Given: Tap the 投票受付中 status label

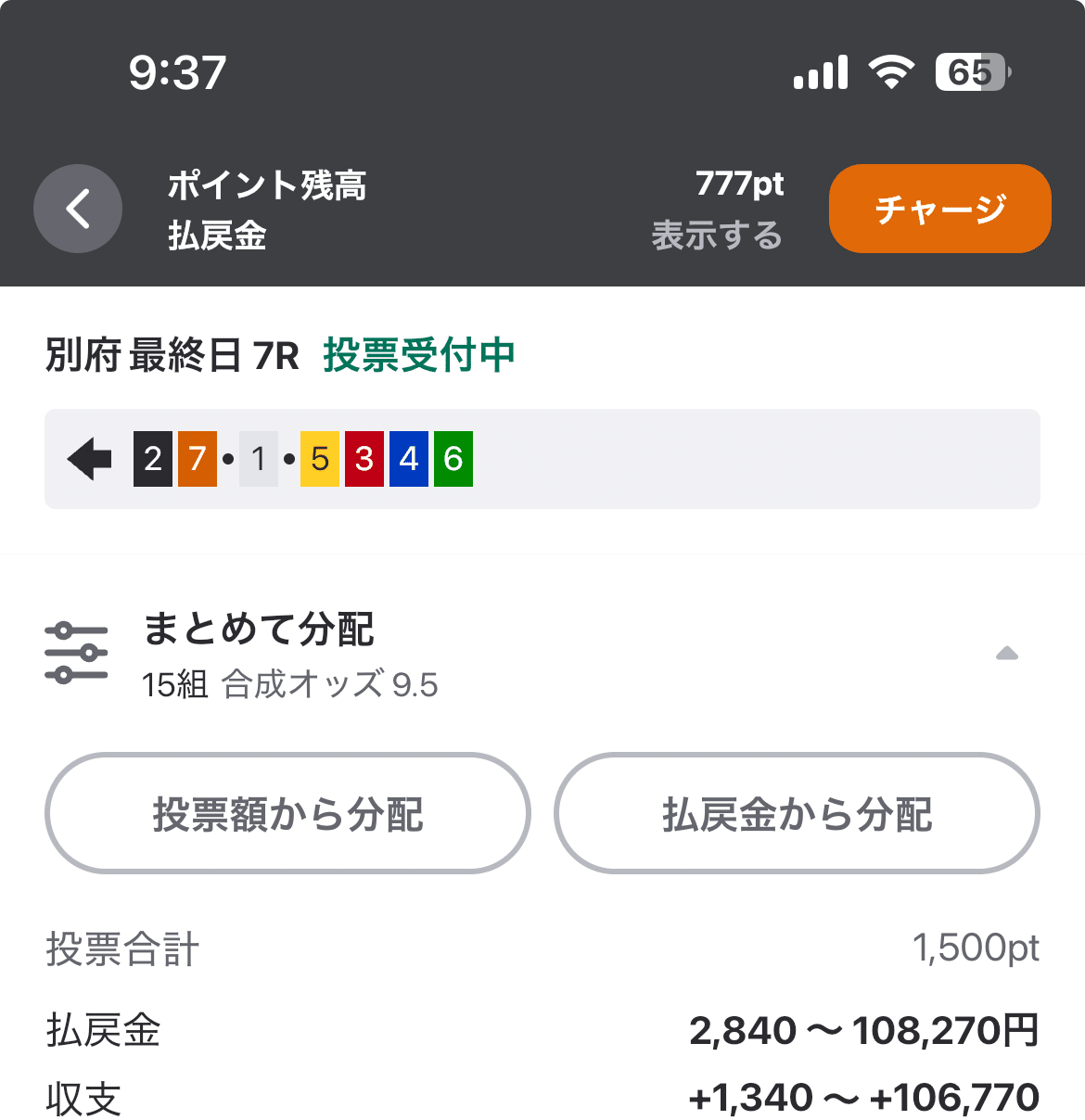Looking at the screenshot, I should pos(418,355).
